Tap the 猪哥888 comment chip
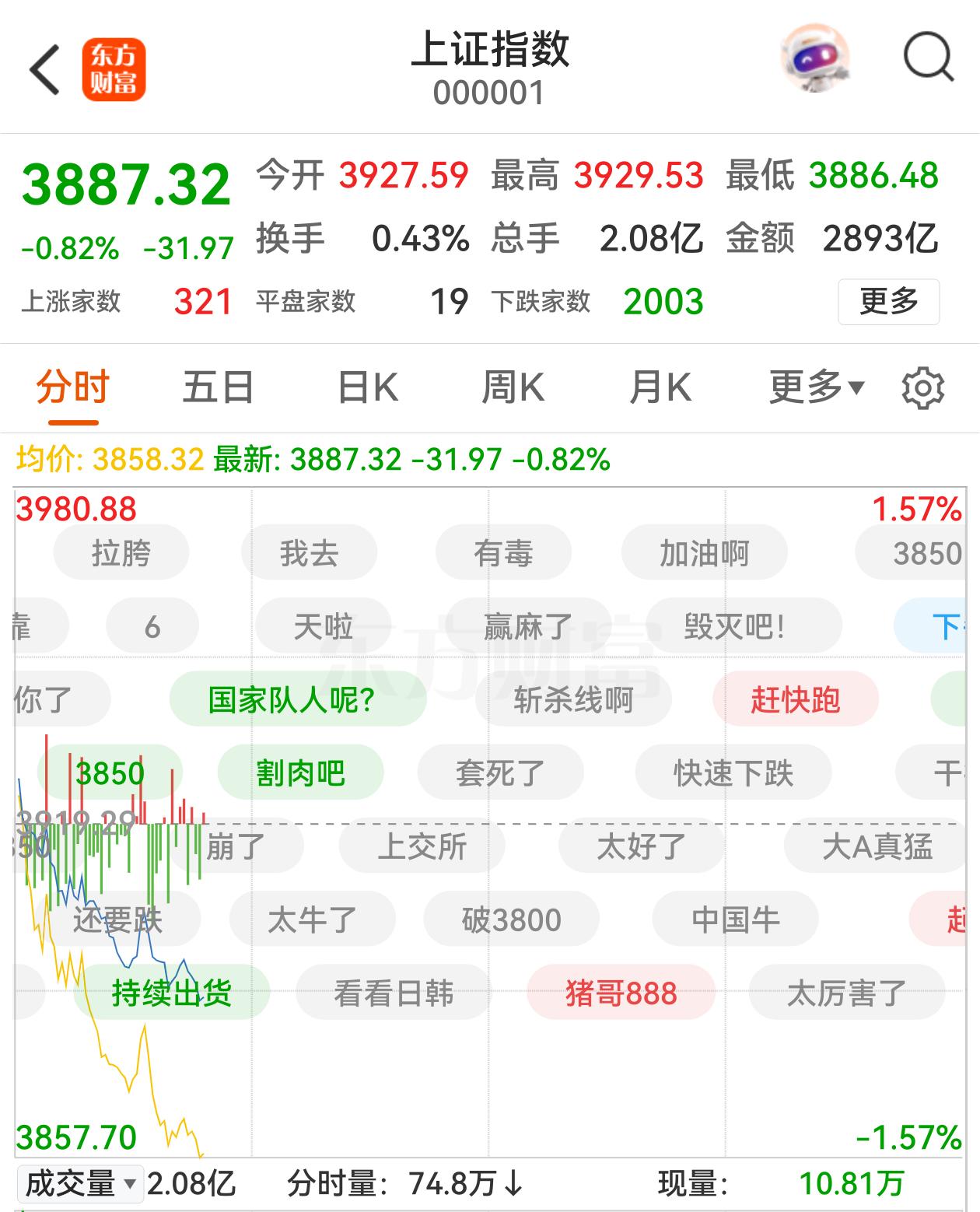The height and width of the screenshot is (1212, 980). 621,993
